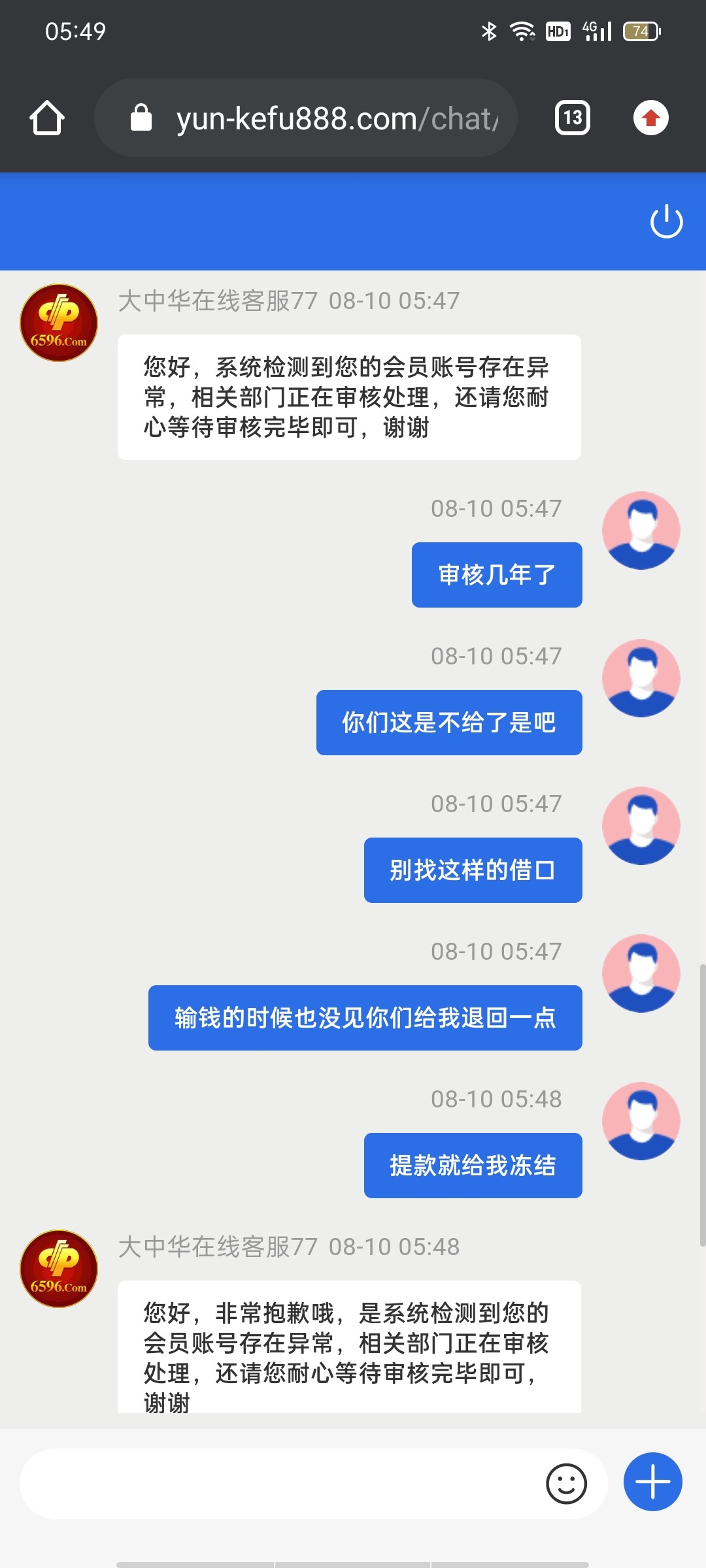
Task: Open the tab switcher showing 13 tabs
Action: (x=573, y=118)
